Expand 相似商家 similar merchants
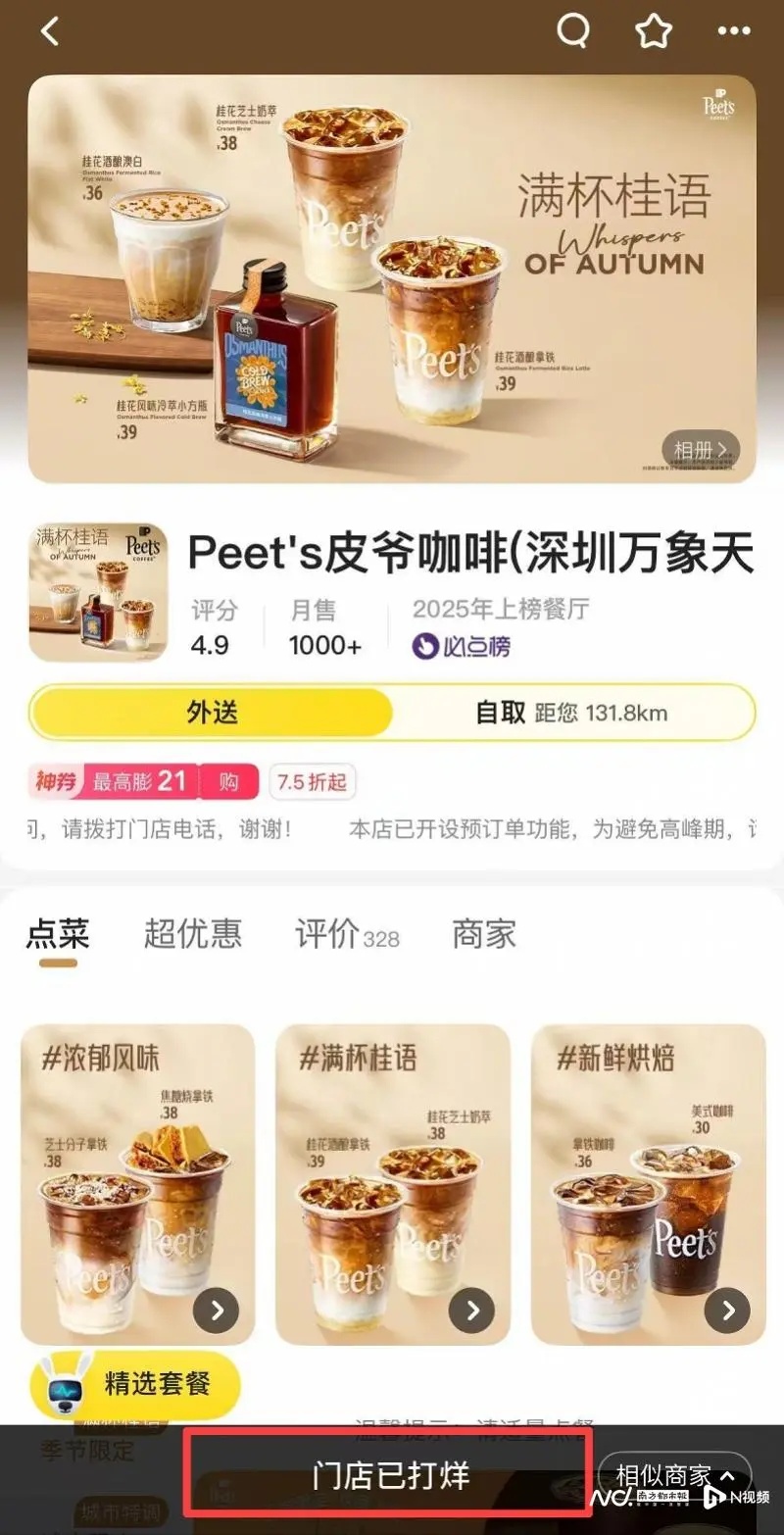 coord(674,1476)
